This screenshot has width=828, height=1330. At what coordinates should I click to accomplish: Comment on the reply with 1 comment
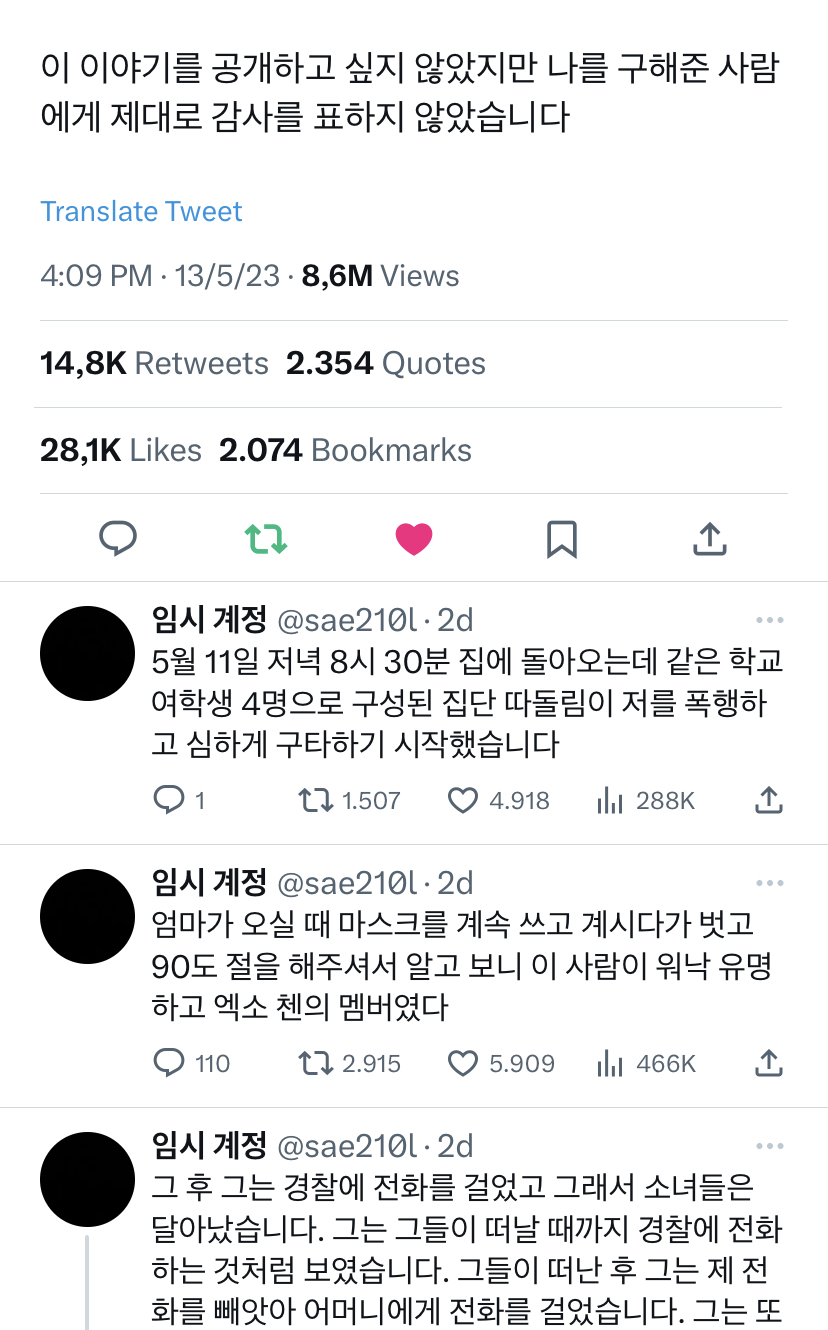click(x=169, y=800)
